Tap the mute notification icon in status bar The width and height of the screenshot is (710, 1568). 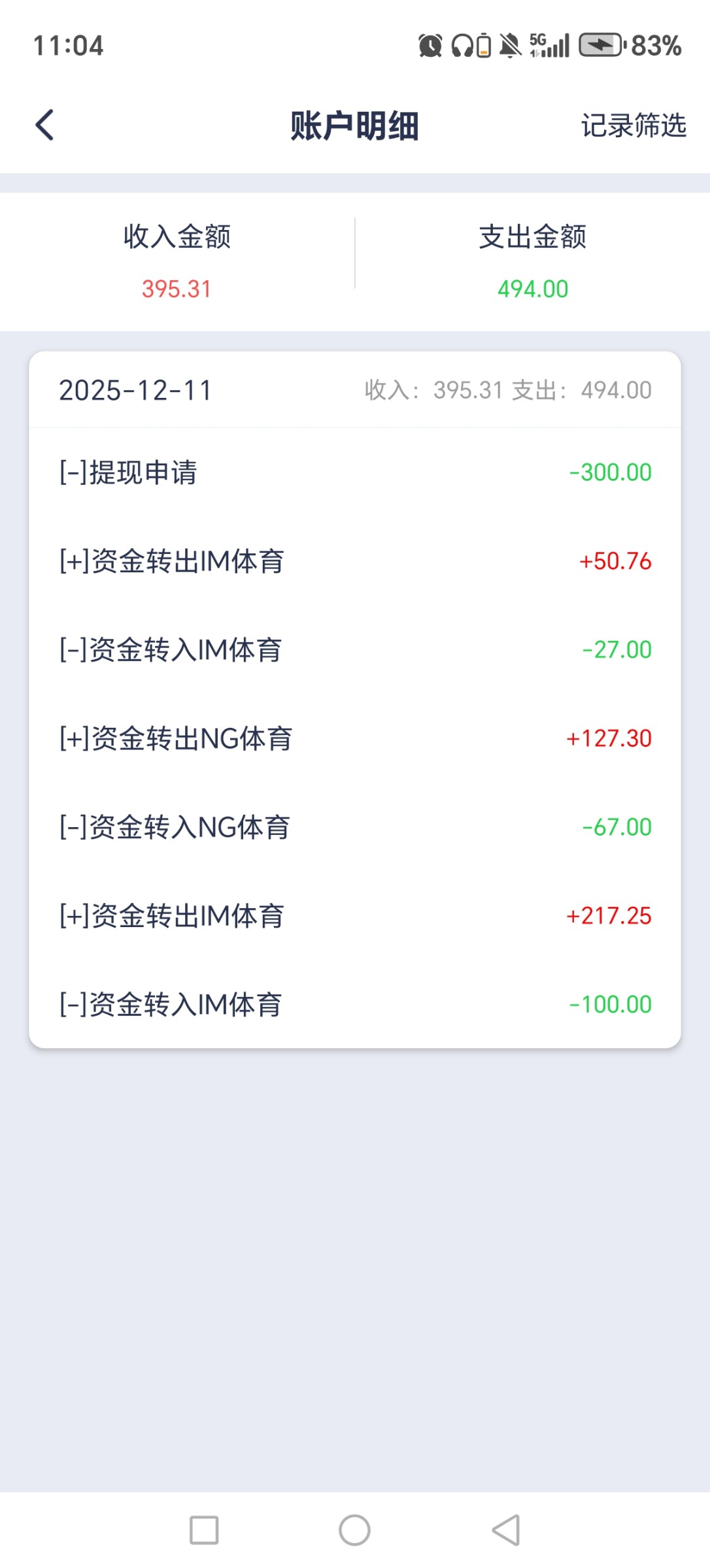coord(511,46)
